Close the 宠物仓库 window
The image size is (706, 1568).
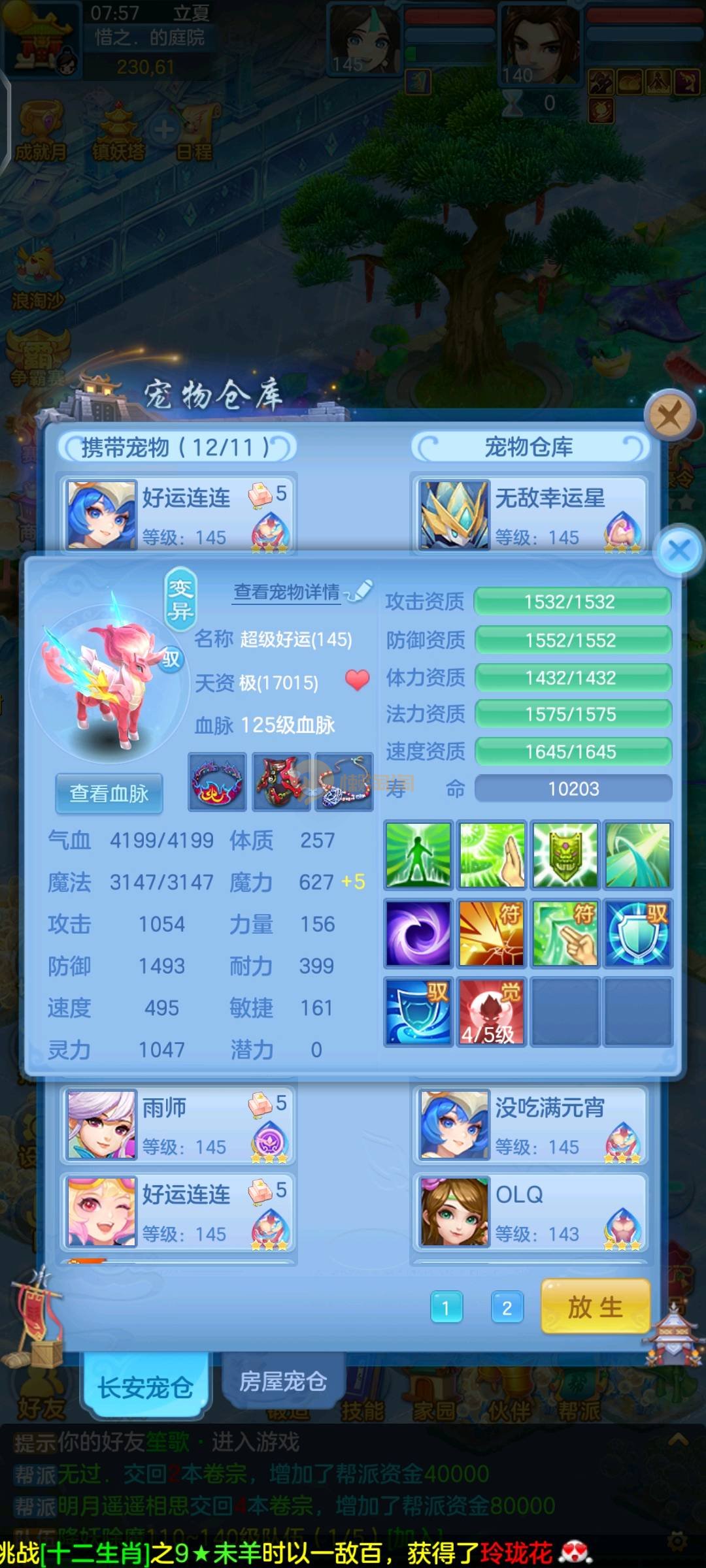tap(668, 414)
